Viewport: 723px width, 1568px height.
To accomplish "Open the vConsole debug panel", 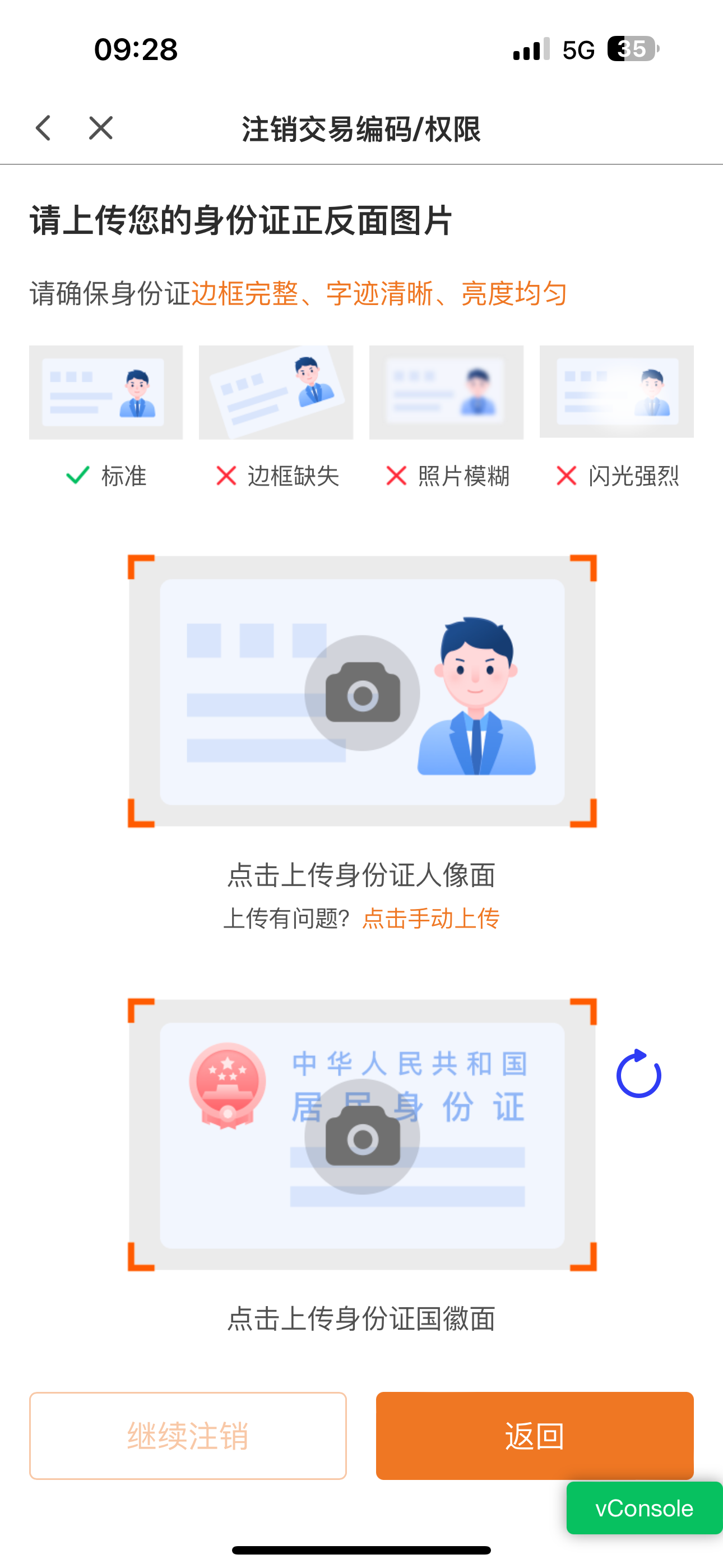I will [644, 1509].
